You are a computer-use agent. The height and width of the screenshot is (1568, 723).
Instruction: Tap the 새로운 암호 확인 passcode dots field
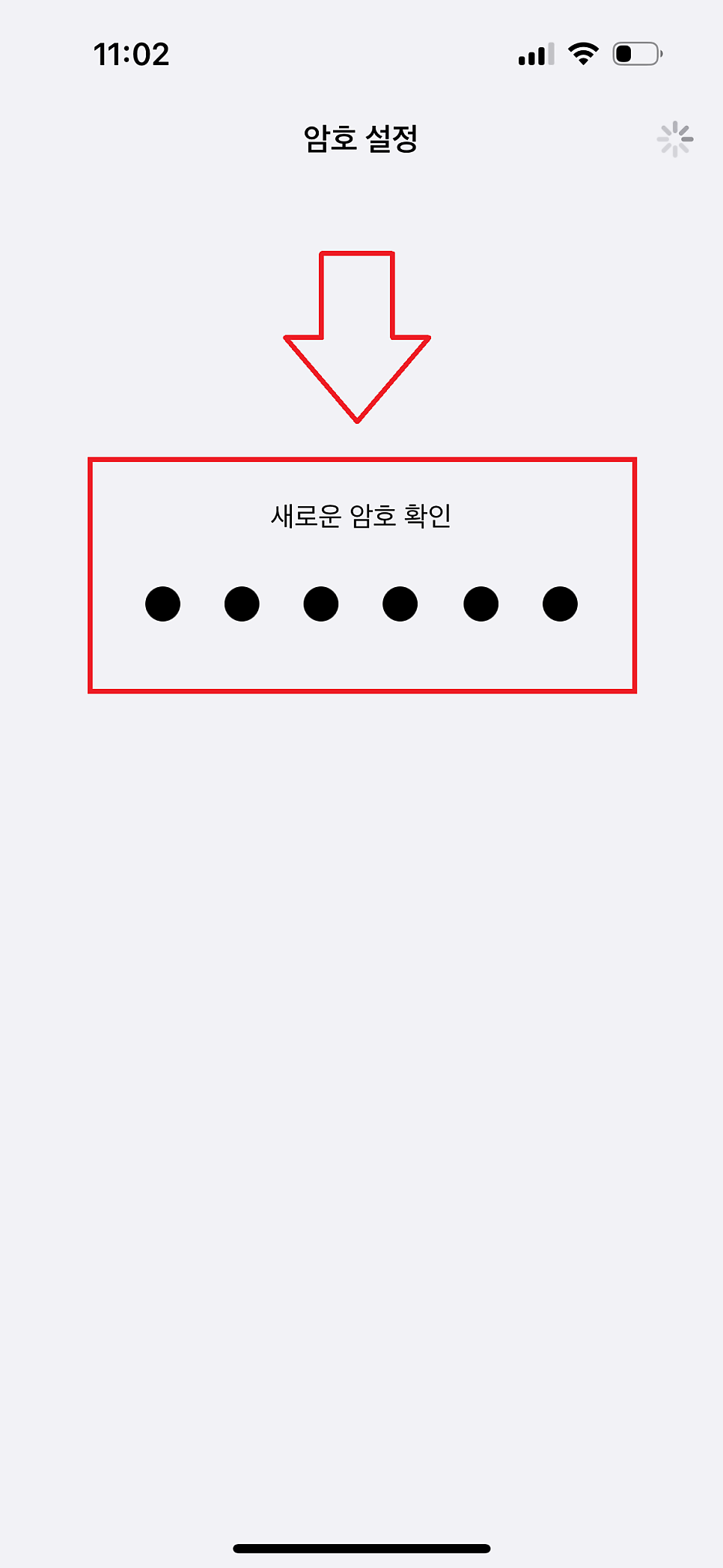361,604
